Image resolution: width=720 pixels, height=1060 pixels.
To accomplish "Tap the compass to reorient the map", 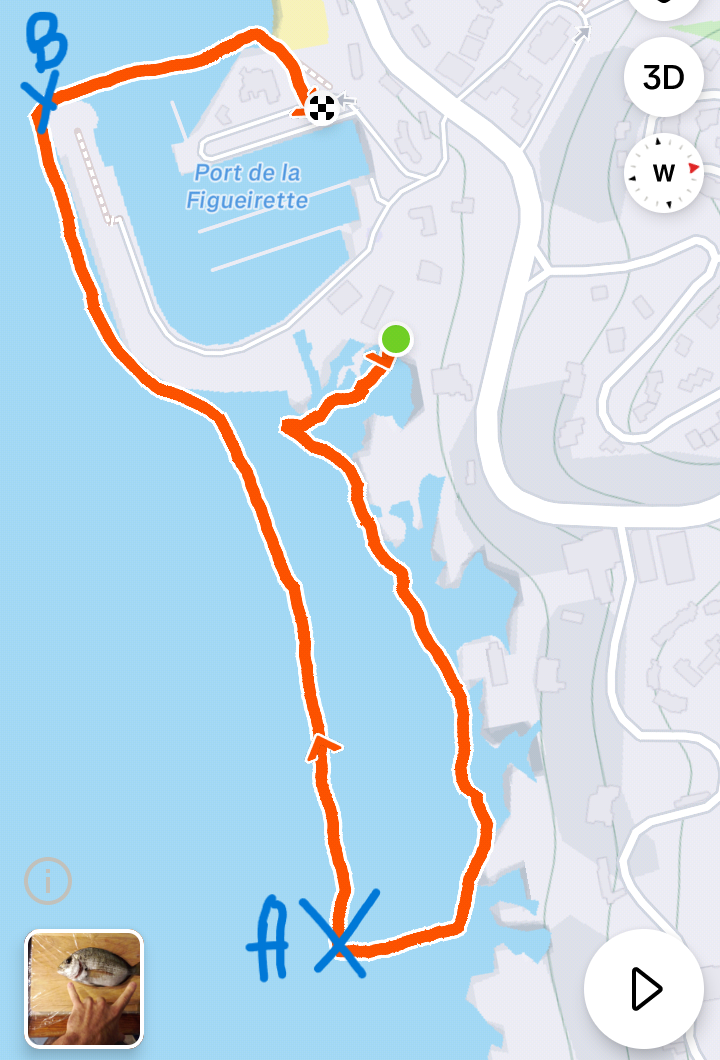I will [664, 174].
